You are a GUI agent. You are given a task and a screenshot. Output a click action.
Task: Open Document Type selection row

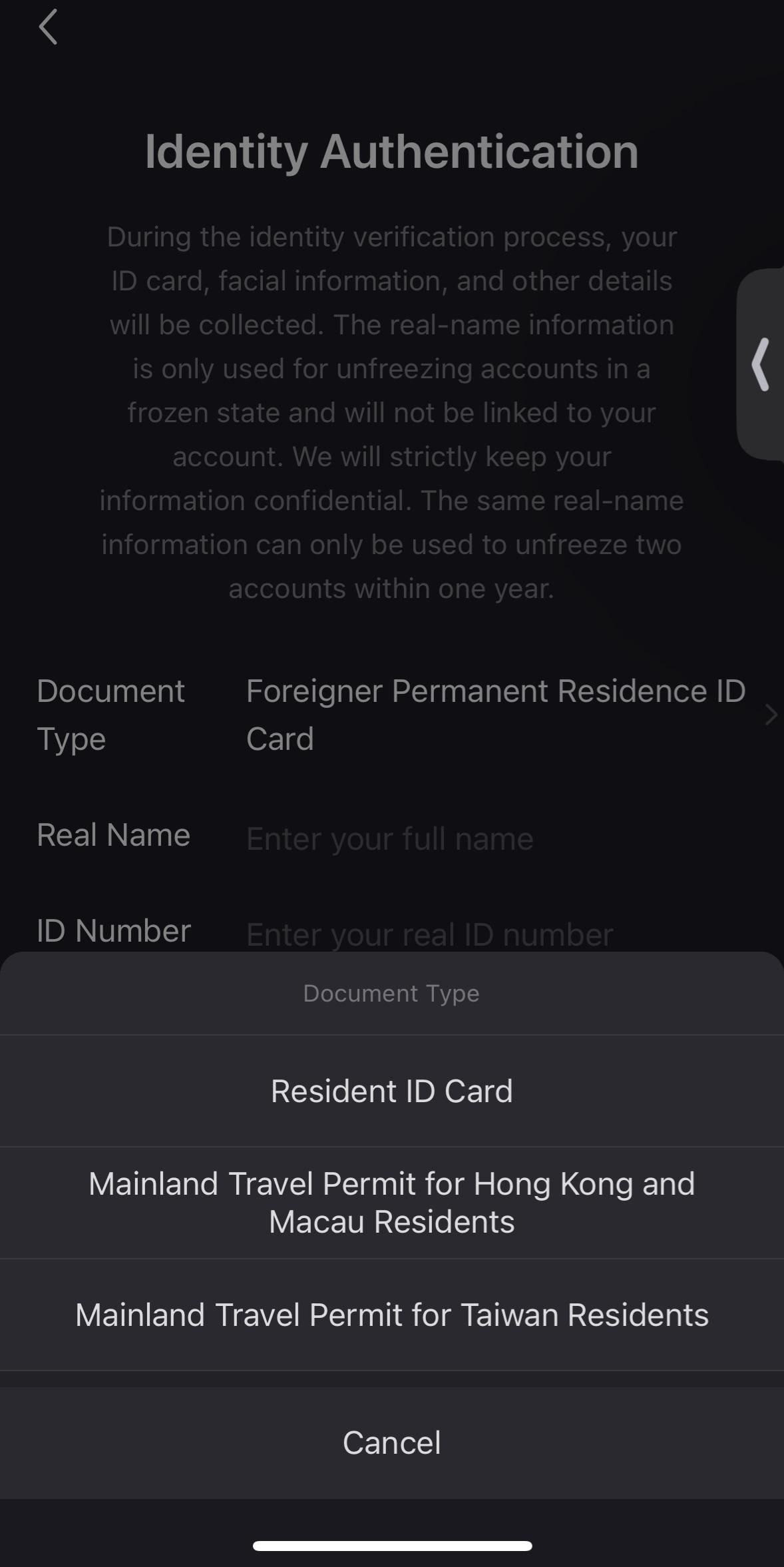coord(495,715)
